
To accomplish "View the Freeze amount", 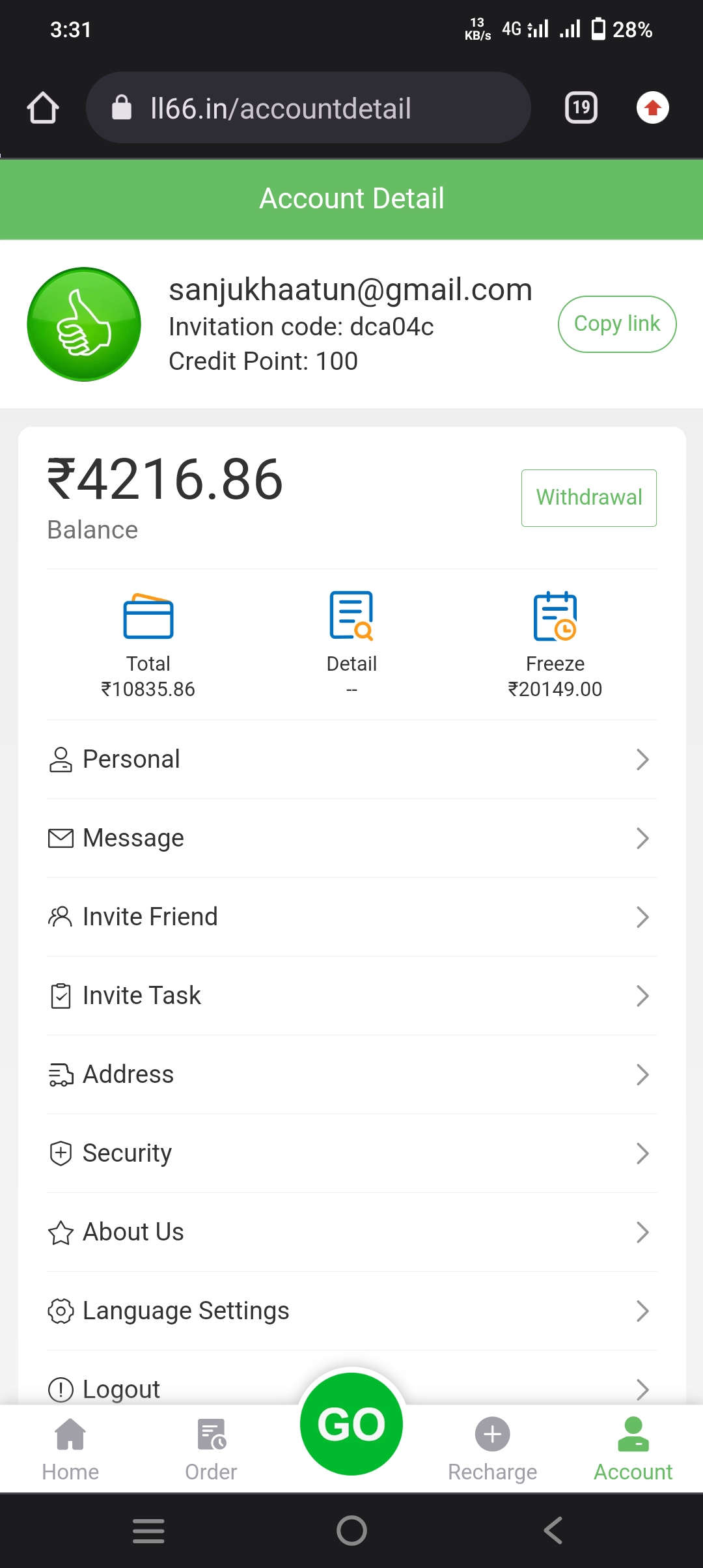I will coord(555,645).
